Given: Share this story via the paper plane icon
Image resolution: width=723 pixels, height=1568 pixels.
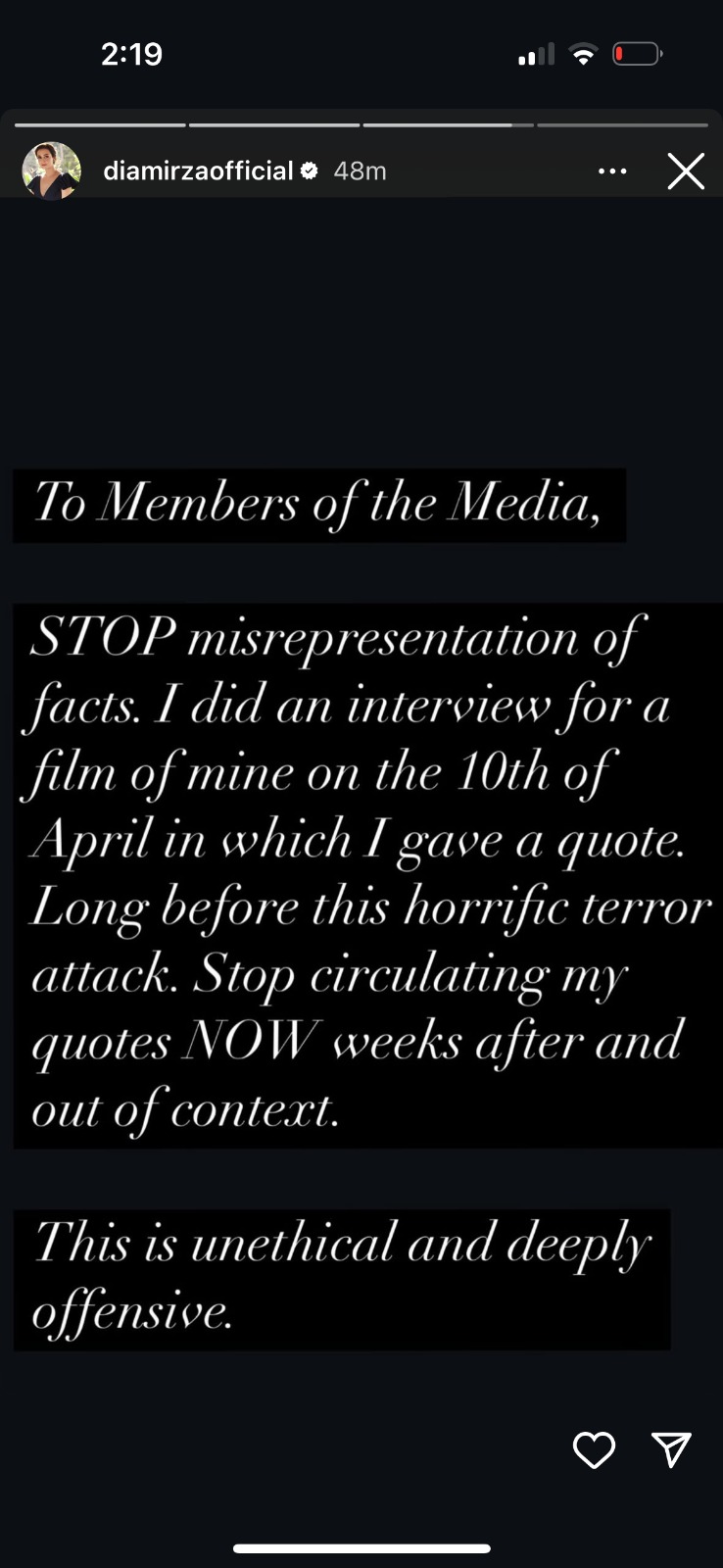Looking at the screenshot, I should [671, 1449].
